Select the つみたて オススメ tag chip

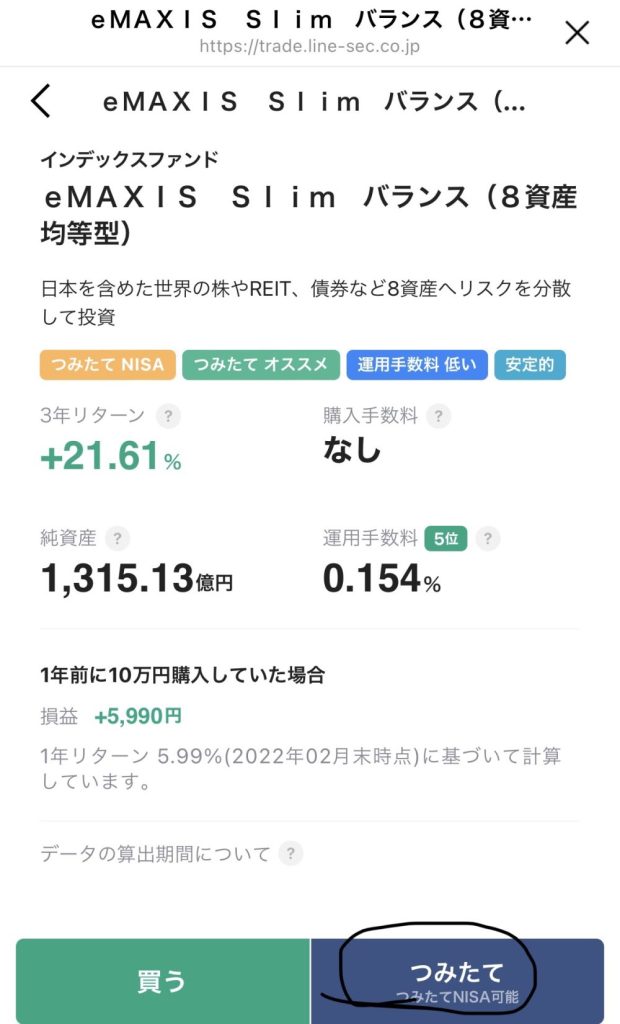click(261, 364)
